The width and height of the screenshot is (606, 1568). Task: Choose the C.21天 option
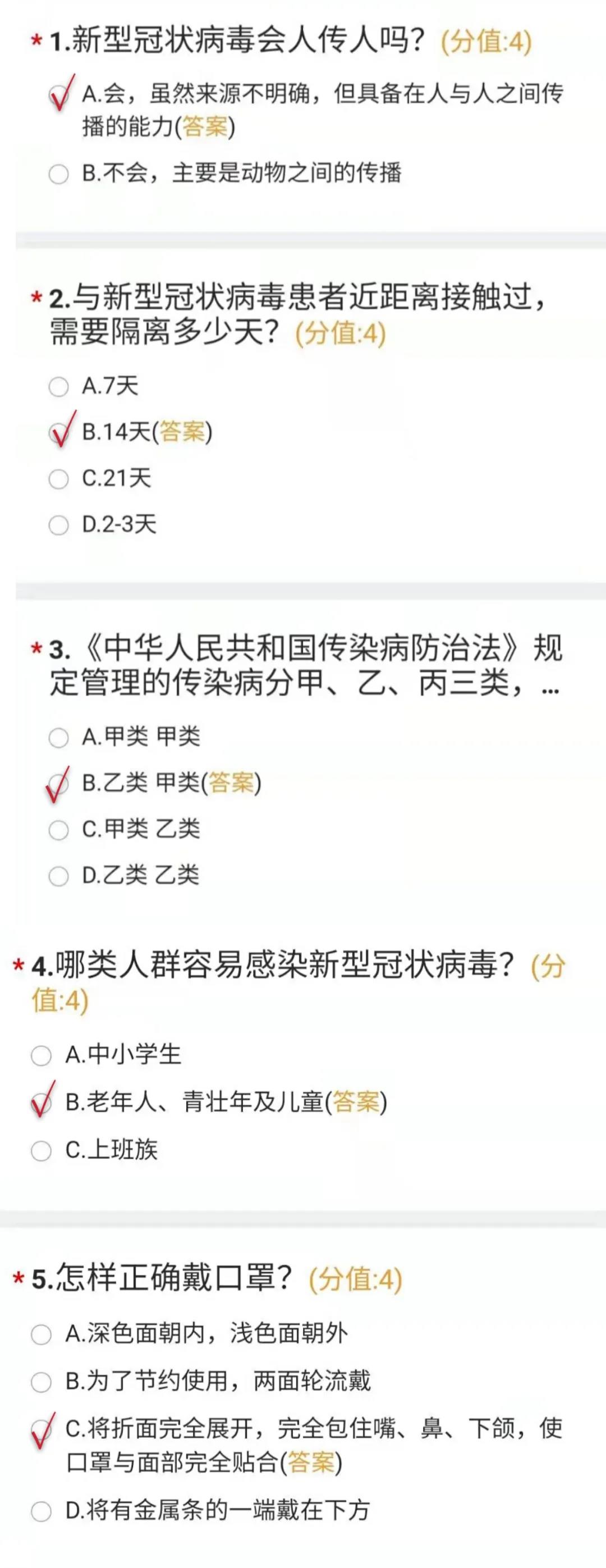(x=58, y=479)
